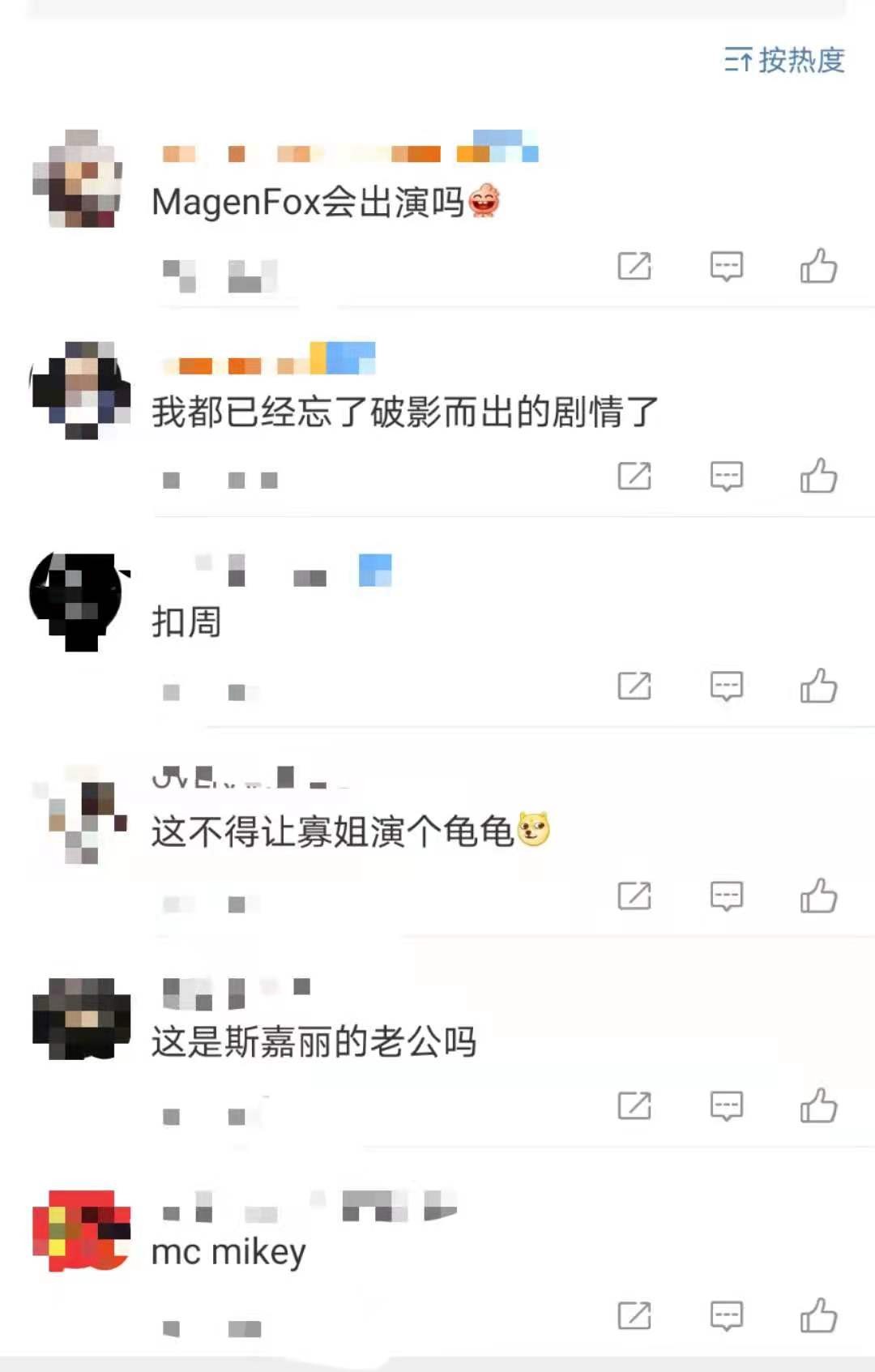Like the 破影而出的剧情 comment
Image resolution: width=875 pixels, height=1372 pixels.
(x=818, y=476)
